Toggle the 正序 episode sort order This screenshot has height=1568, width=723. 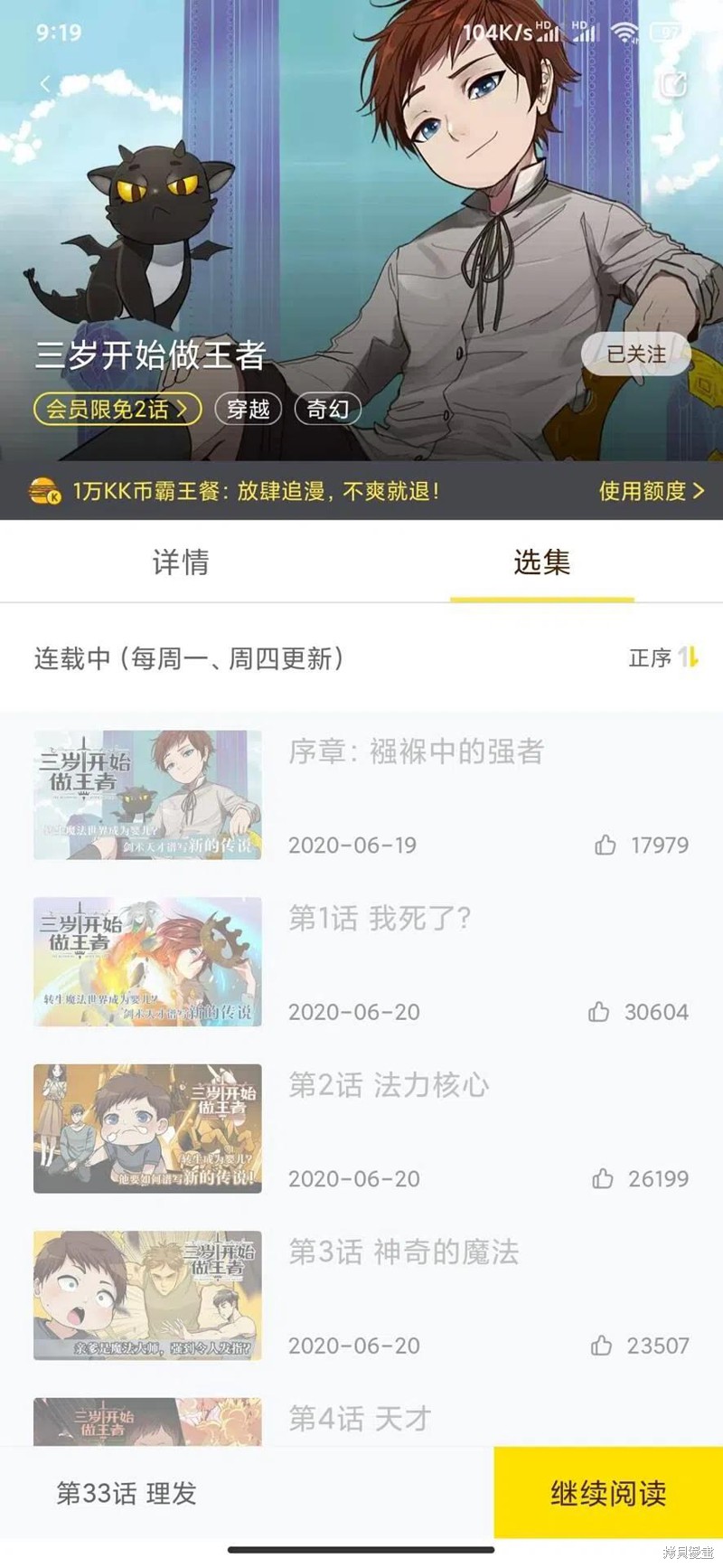click(x=663, y=657)
